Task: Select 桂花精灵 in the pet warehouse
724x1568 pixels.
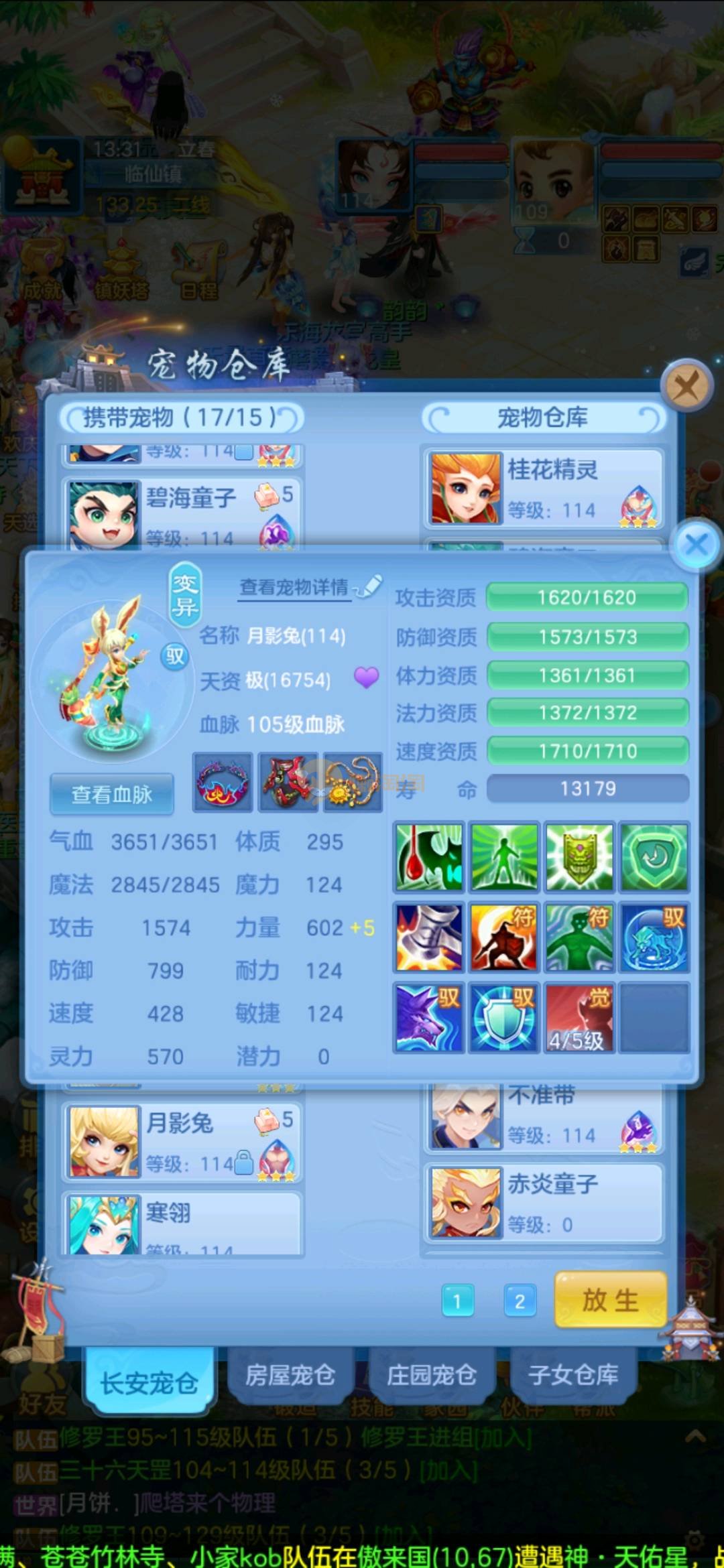Action: 543,488
